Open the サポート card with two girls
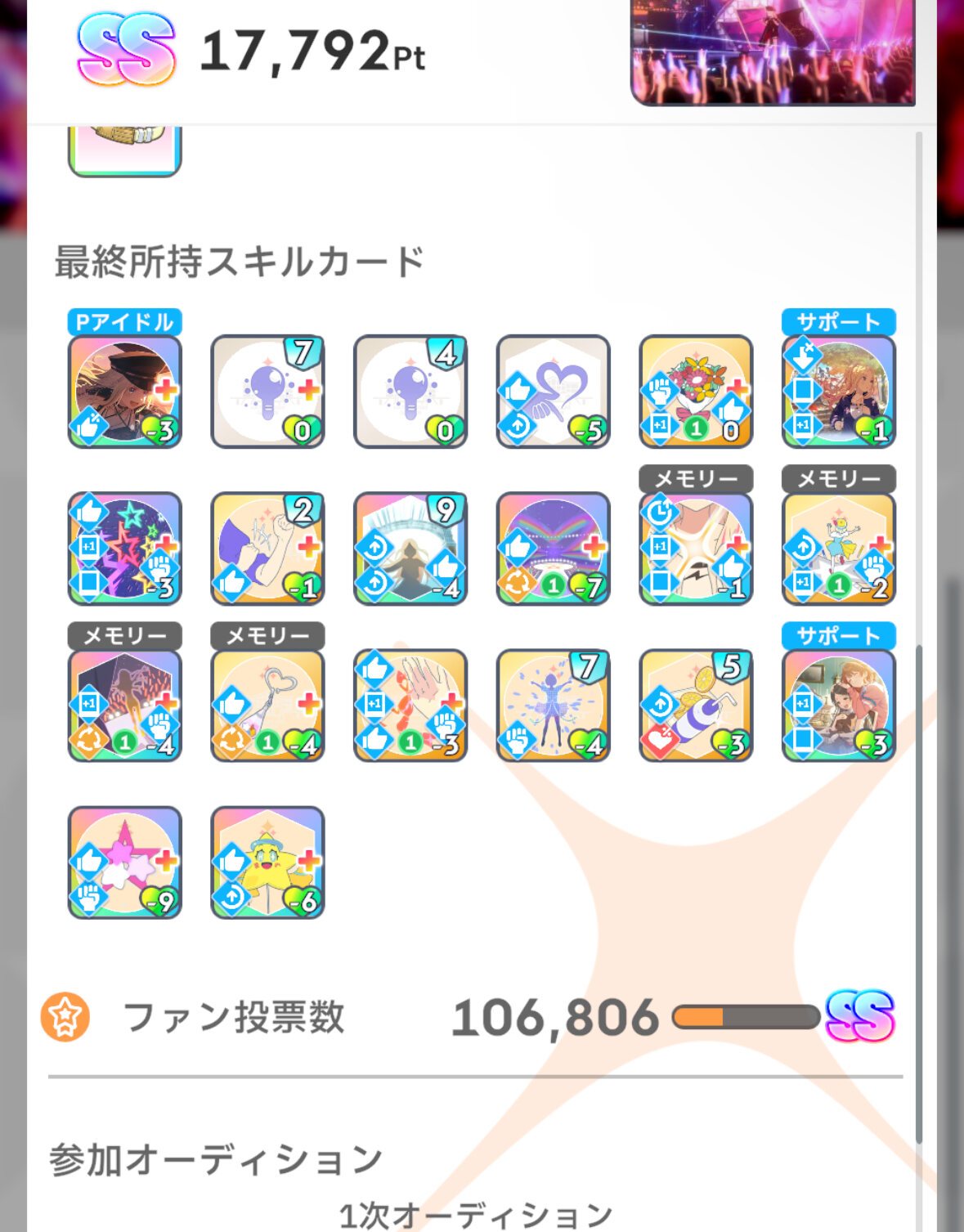The width and height of the screenshot is (964, 1232). pyautogui.click(x=839, y=706)
